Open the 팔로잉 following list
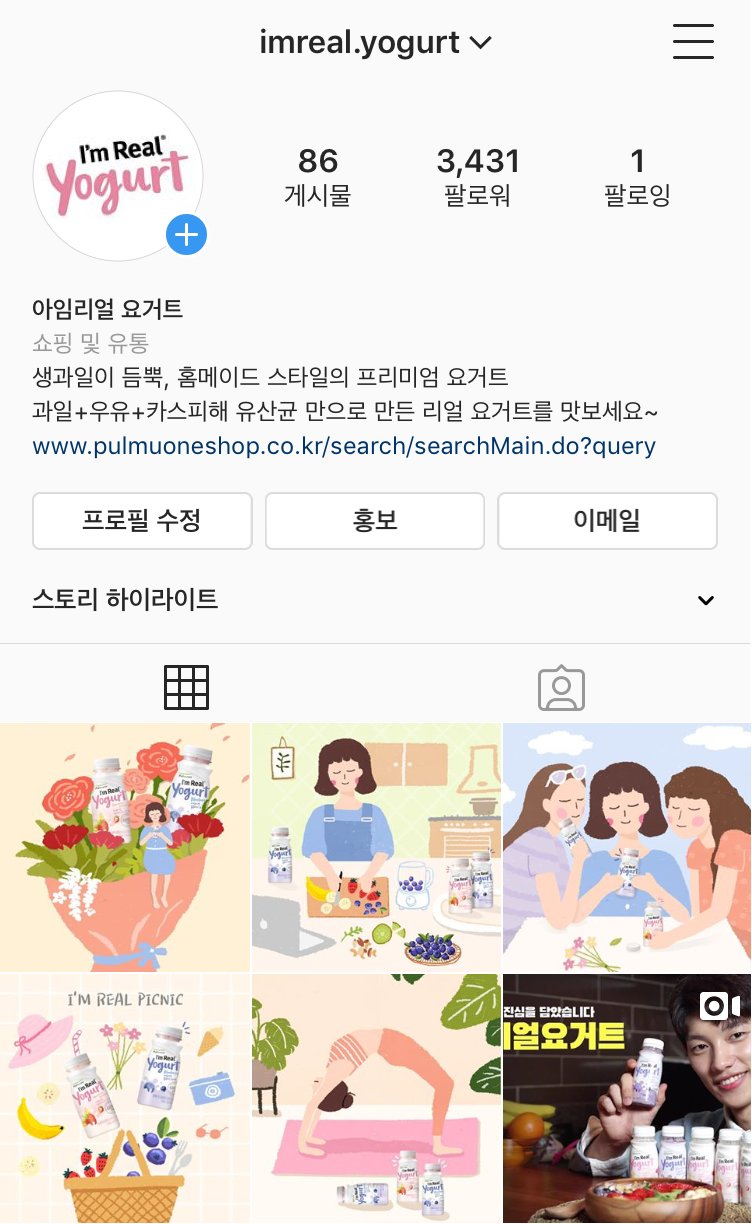 (637, 176)
